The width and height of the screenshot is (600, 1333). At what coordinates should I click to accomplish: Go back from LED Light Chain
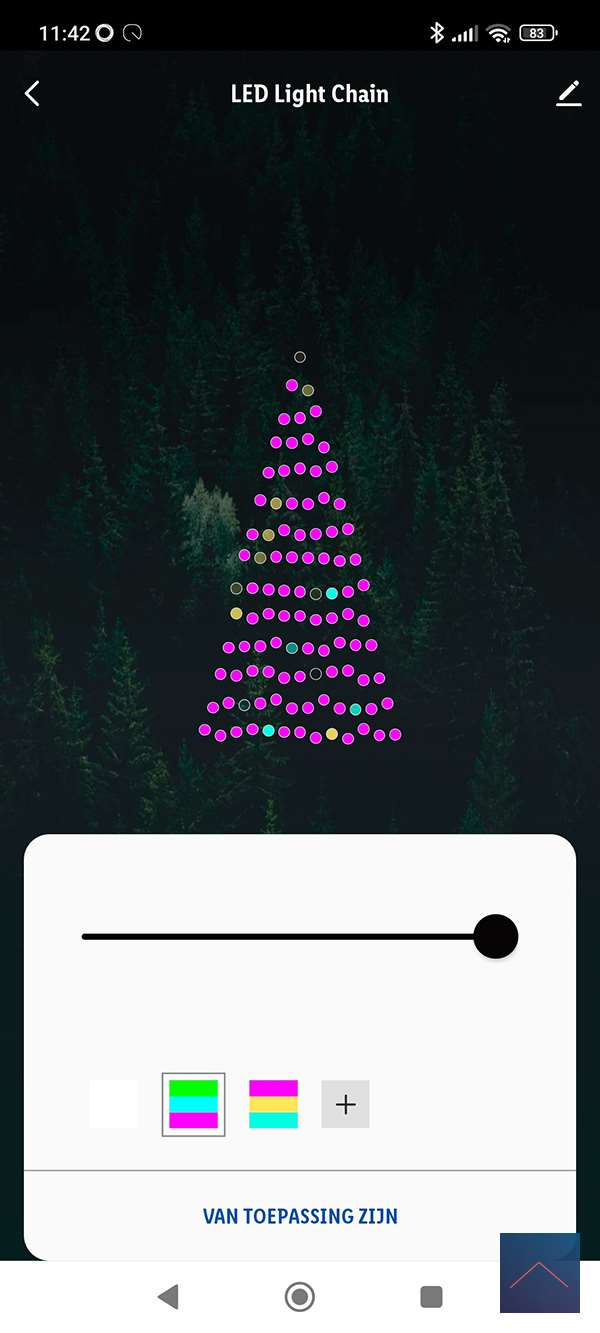point(32,94)
